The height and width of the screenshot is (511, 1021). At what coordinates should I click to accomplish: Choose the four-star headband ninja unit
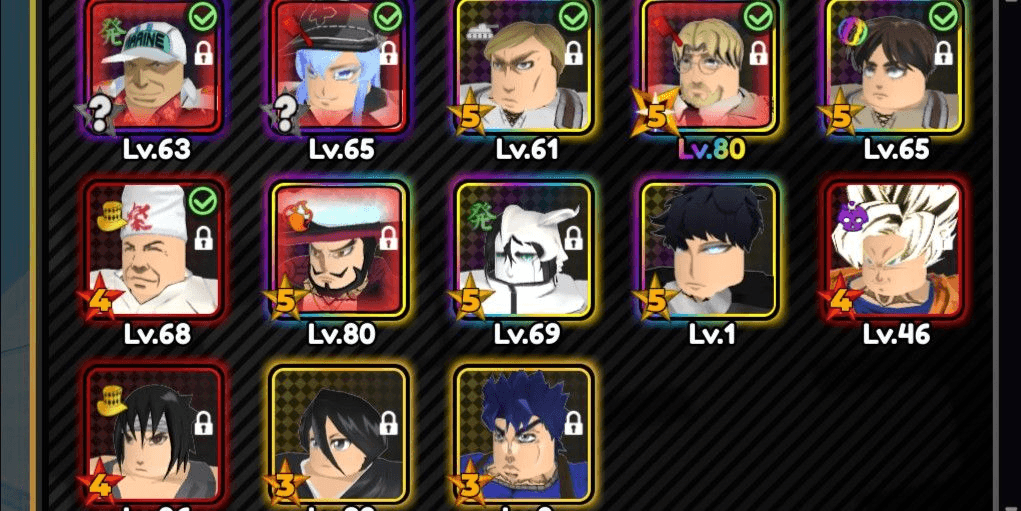155,435
